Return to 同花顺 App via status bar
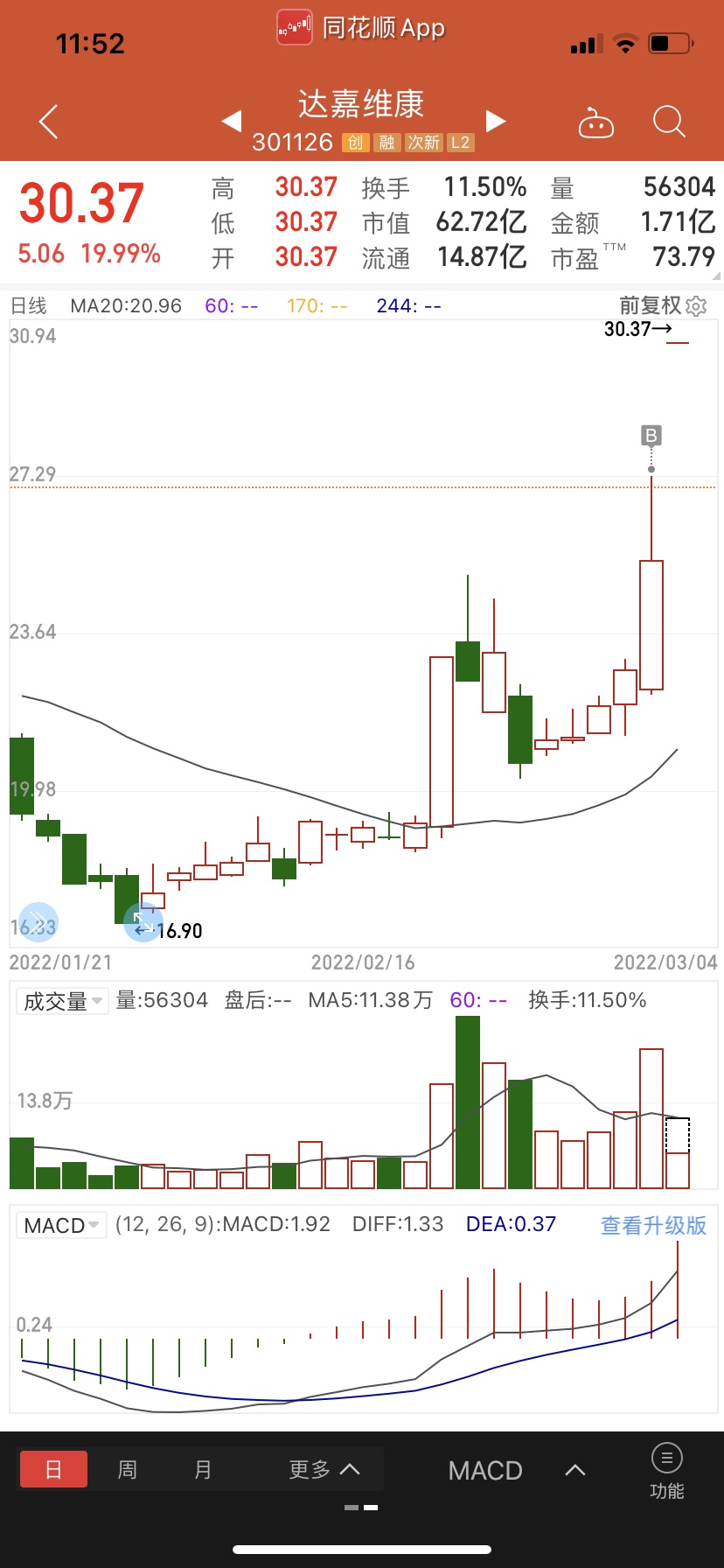 (x=361, y=27)
